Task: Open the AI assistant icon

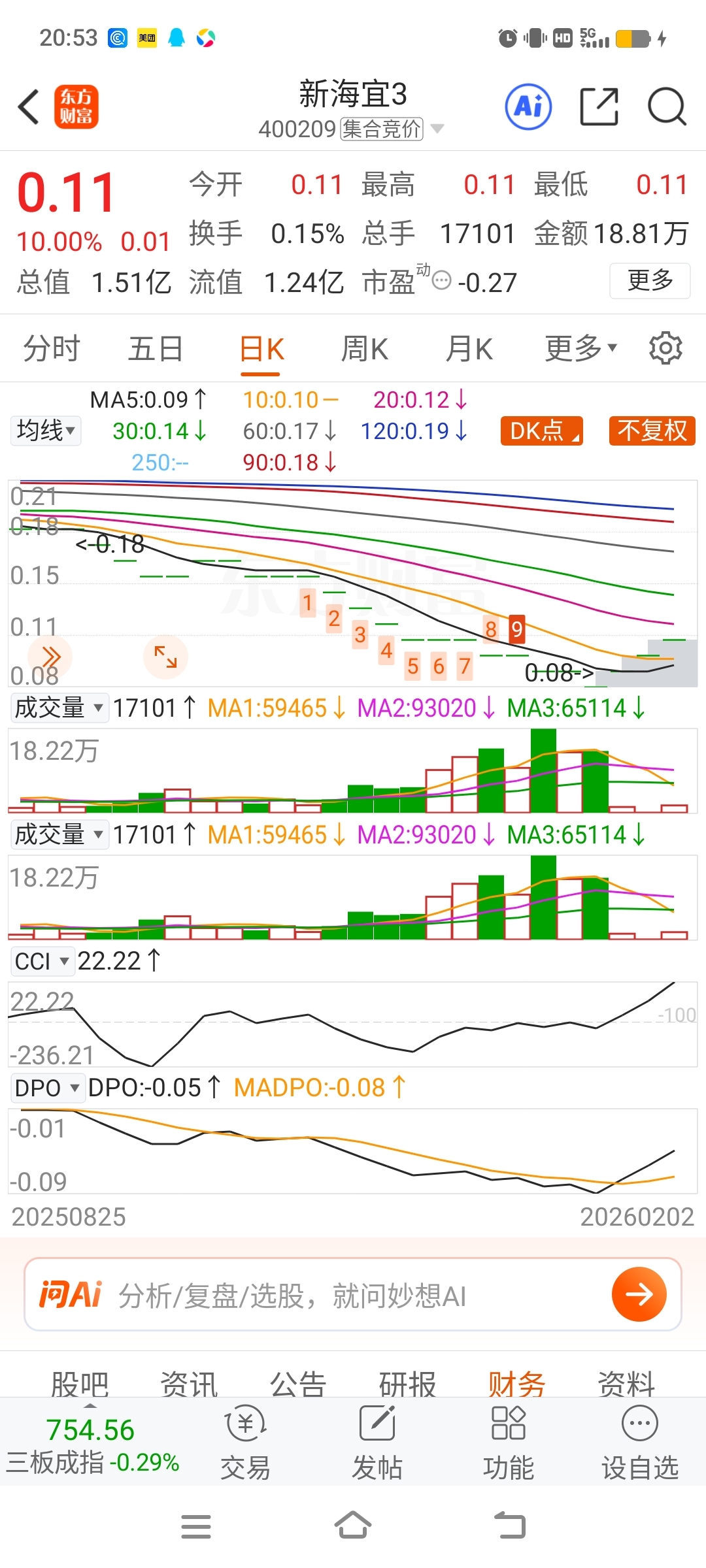Action: pos(528,106)
